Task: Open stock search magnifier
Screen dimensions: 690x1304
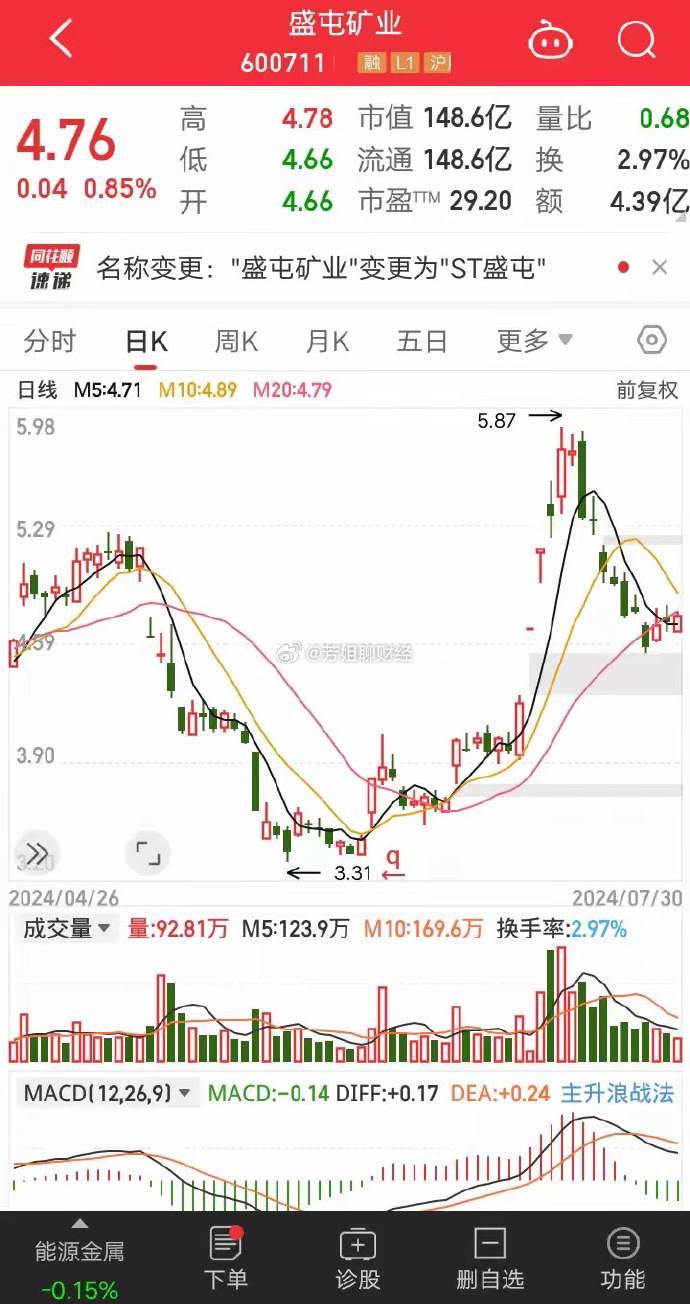Action: [x=636, y=41]
